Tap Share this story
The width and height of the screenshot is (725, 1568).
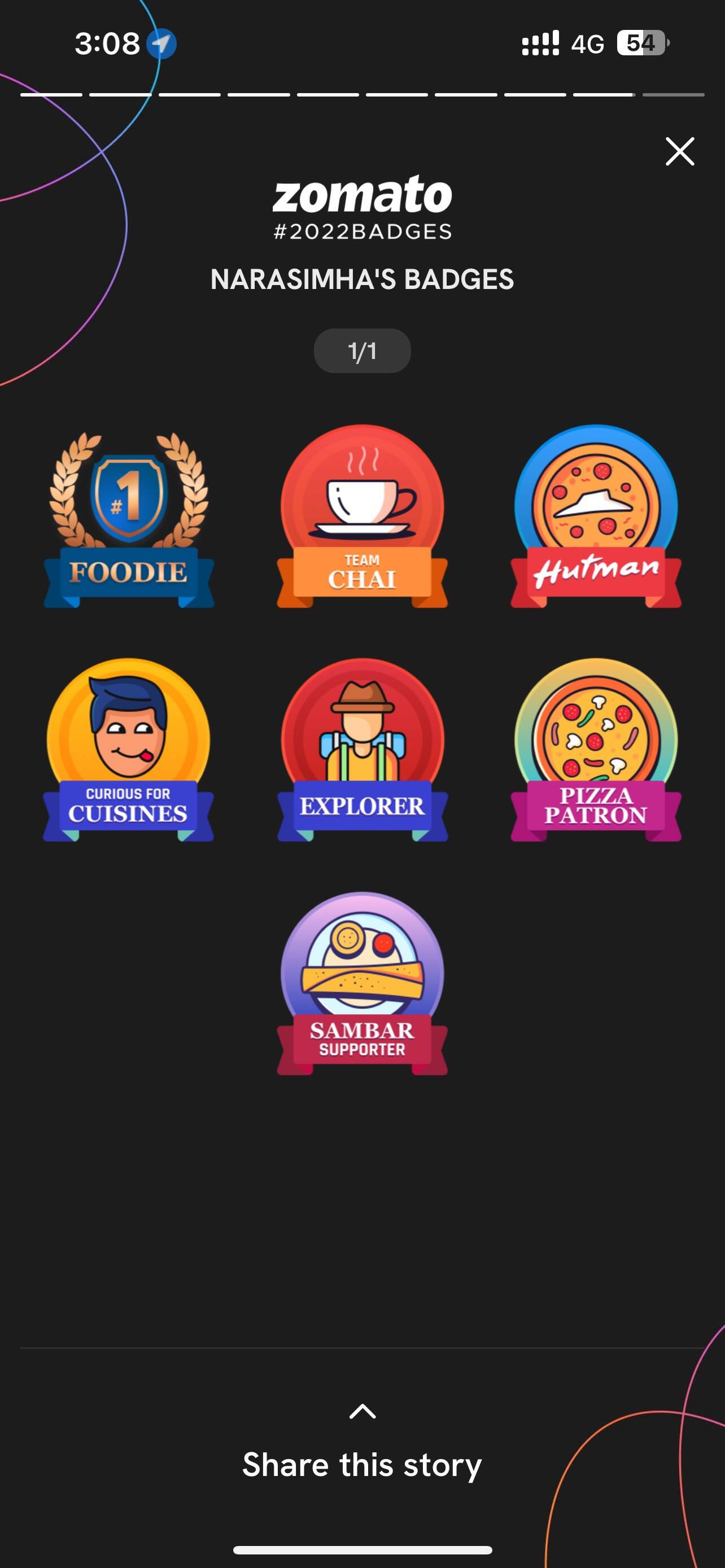[x=362, y=1465]
